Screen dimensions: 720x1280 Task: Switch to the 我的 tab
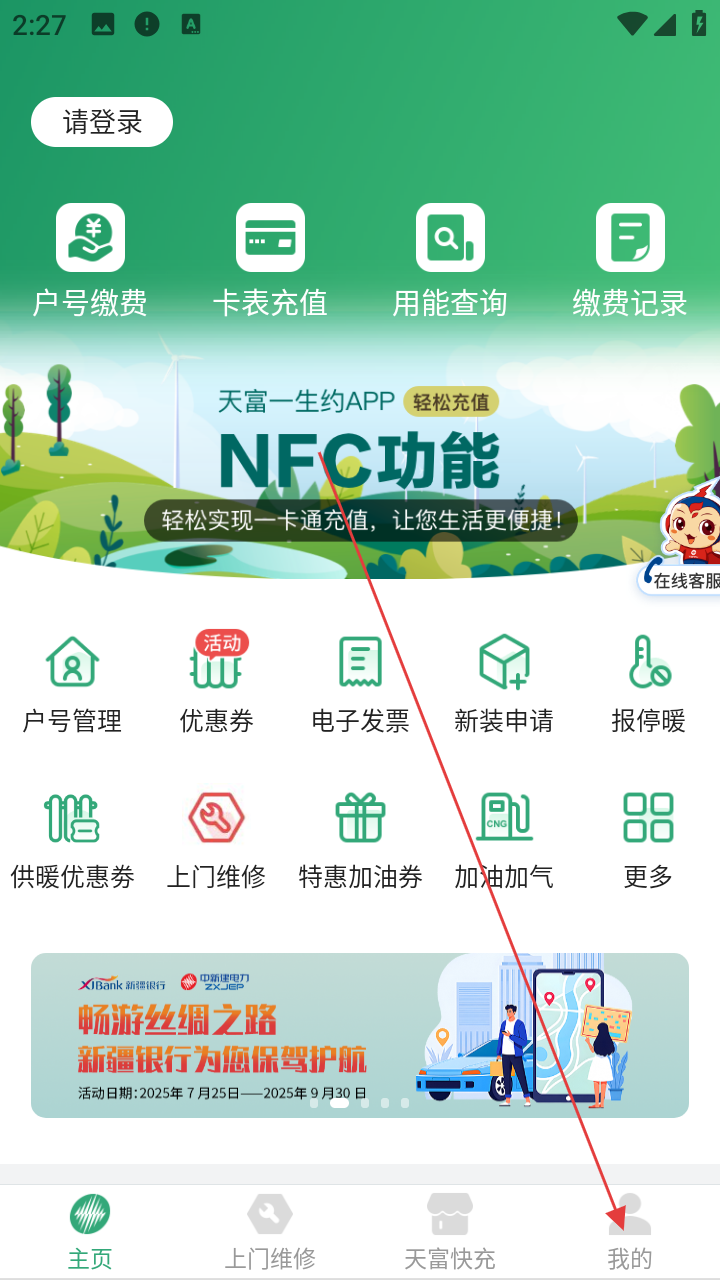630,1232
